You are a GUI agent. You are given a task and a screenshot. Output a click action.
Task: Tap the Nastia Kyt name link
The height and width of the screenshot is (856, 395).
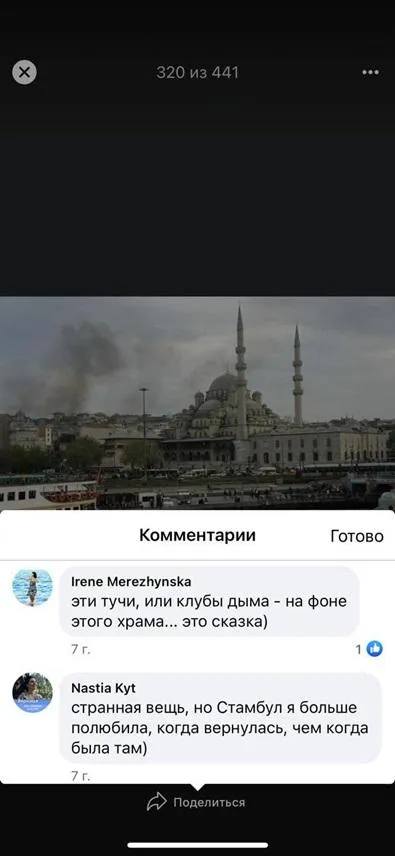point(104,688)
